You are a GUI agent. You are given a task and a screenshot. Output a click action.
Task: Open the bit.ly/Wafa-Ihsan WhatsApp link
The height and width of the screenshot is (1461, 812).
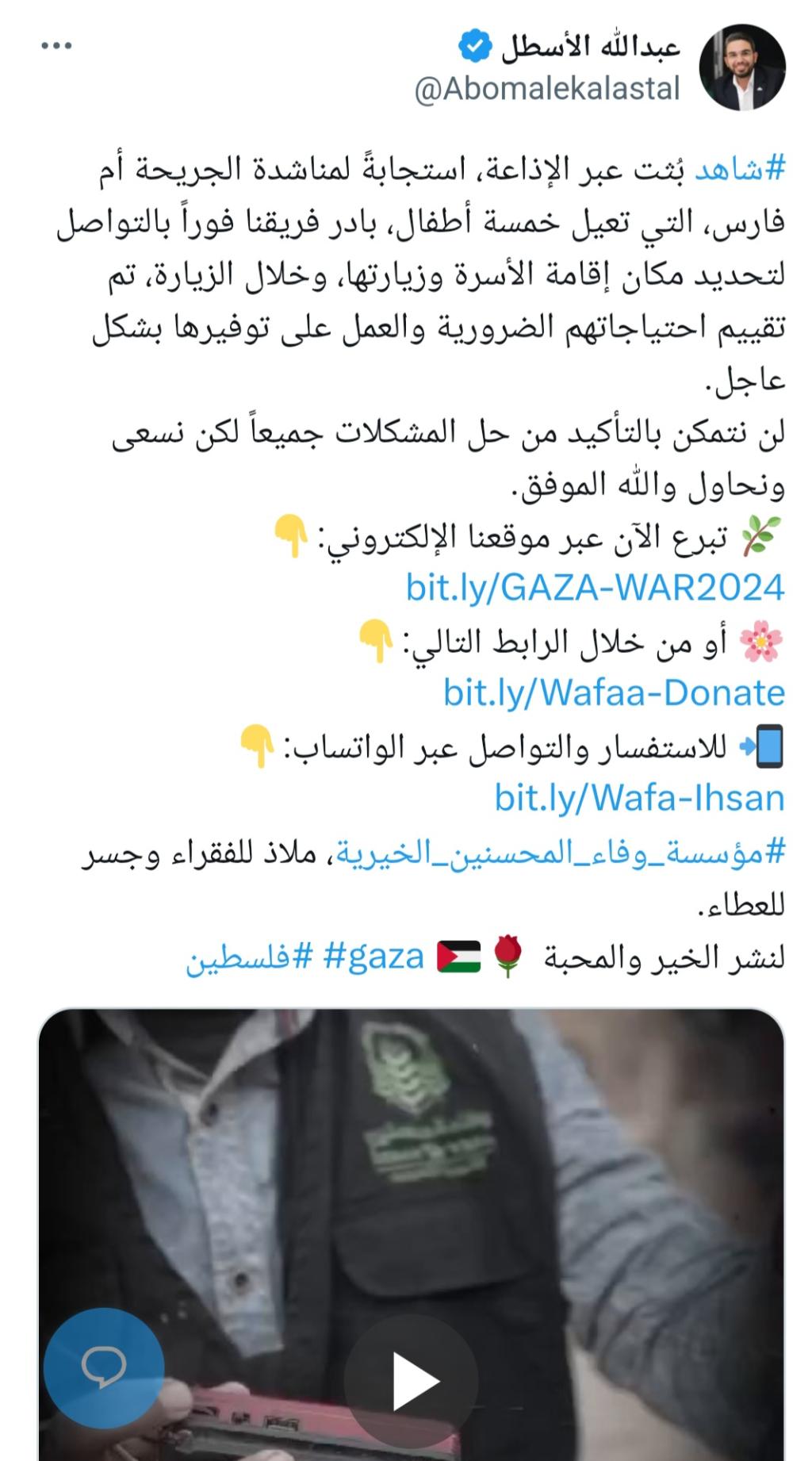pos(639,797)
